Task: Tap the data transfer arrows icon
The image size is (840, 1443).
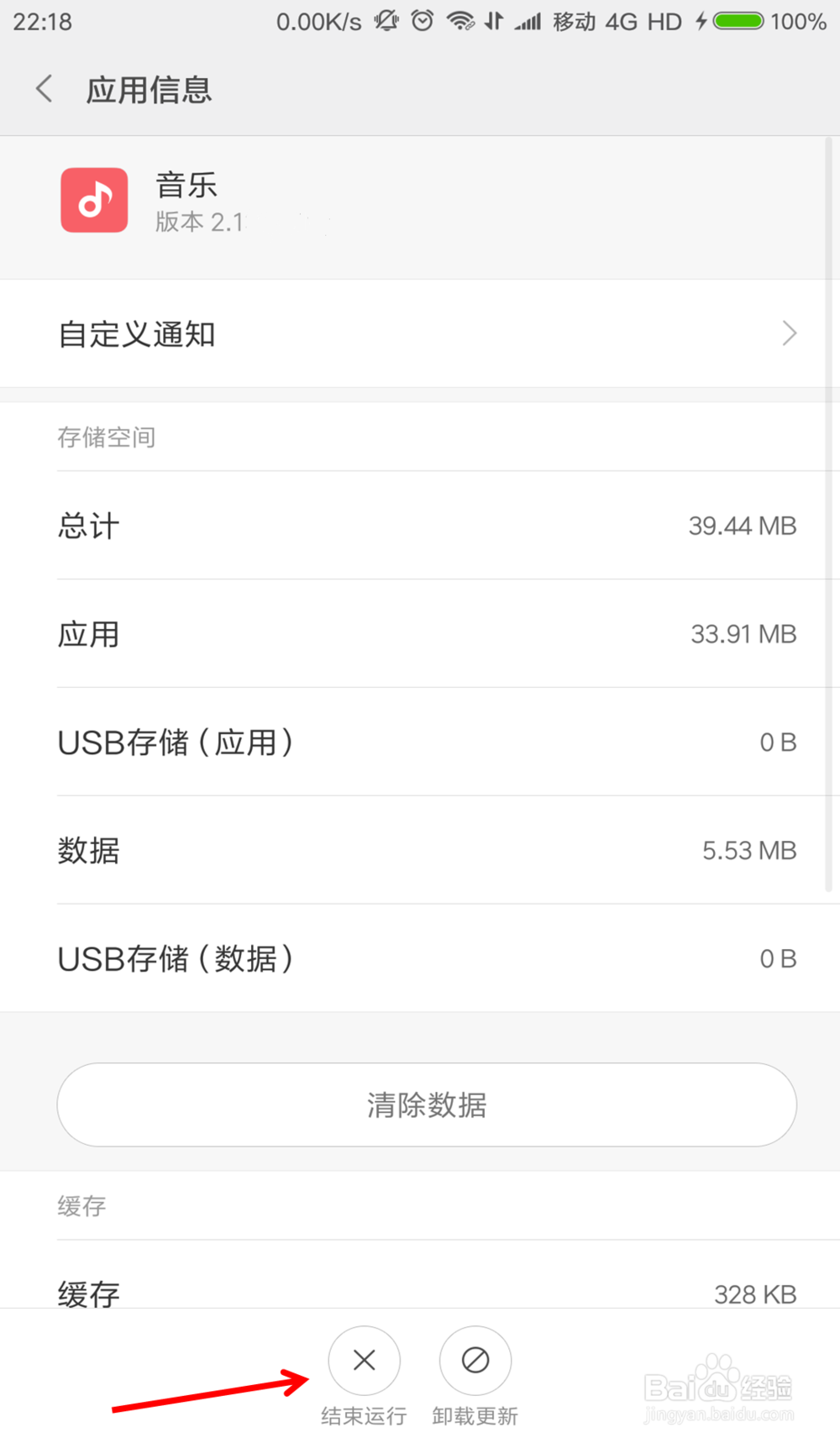Action: click(x=495, y=22)
